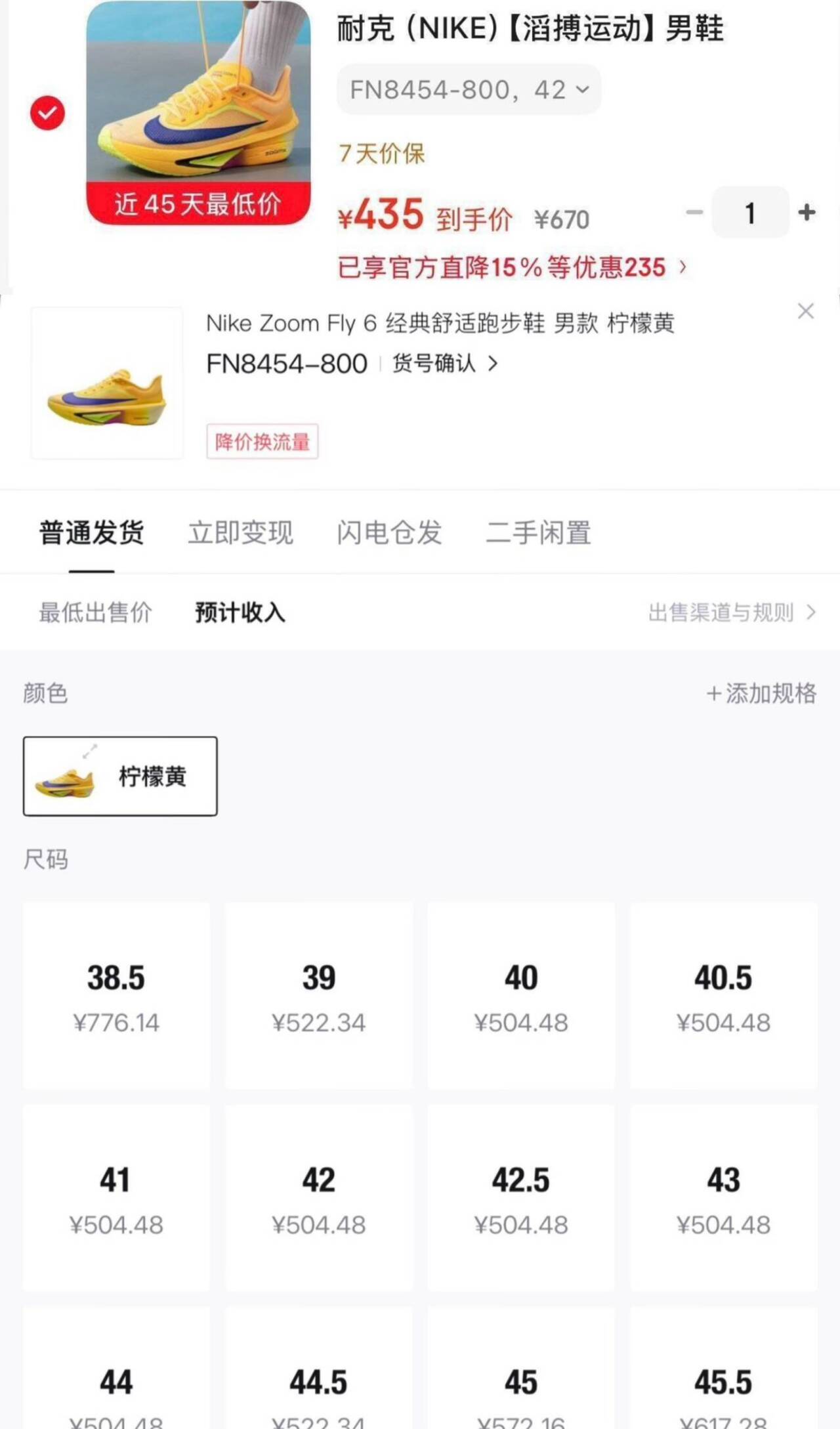Image resolution: width=840 pixels, height=1429 pixels.
Task: Increase quantity with the plus button
Action: 807,212
